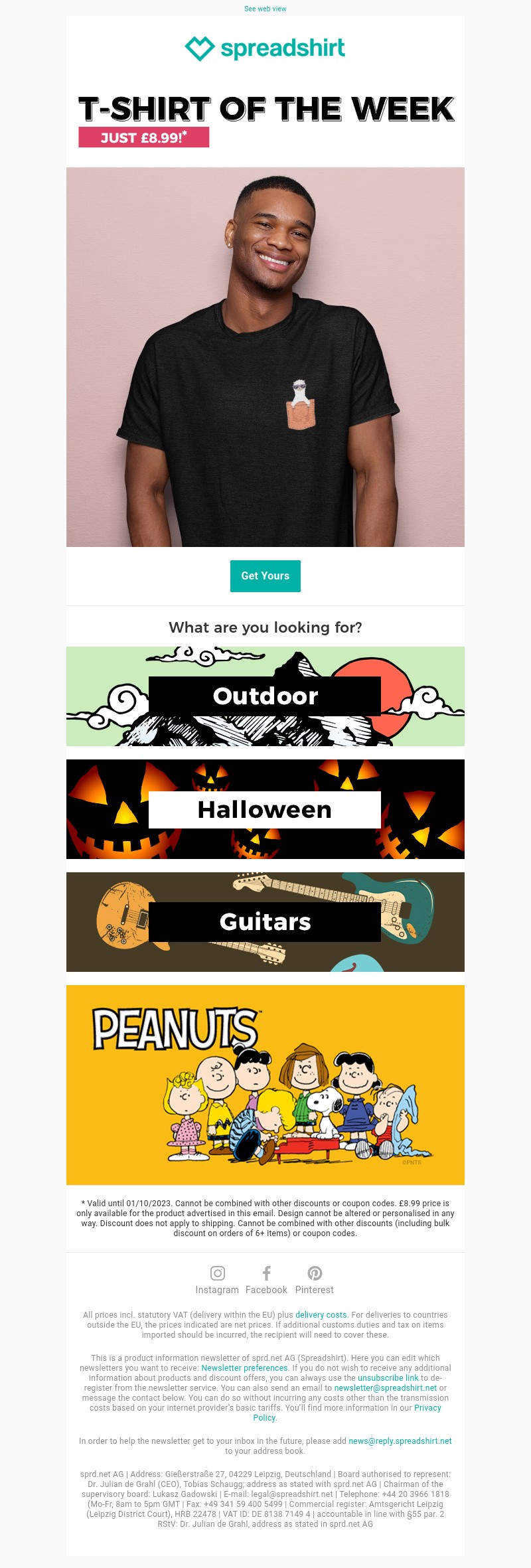Follow the 'unsubscribe link'
This screenshot has height=1568, width=531.
tap(388, 1377)
